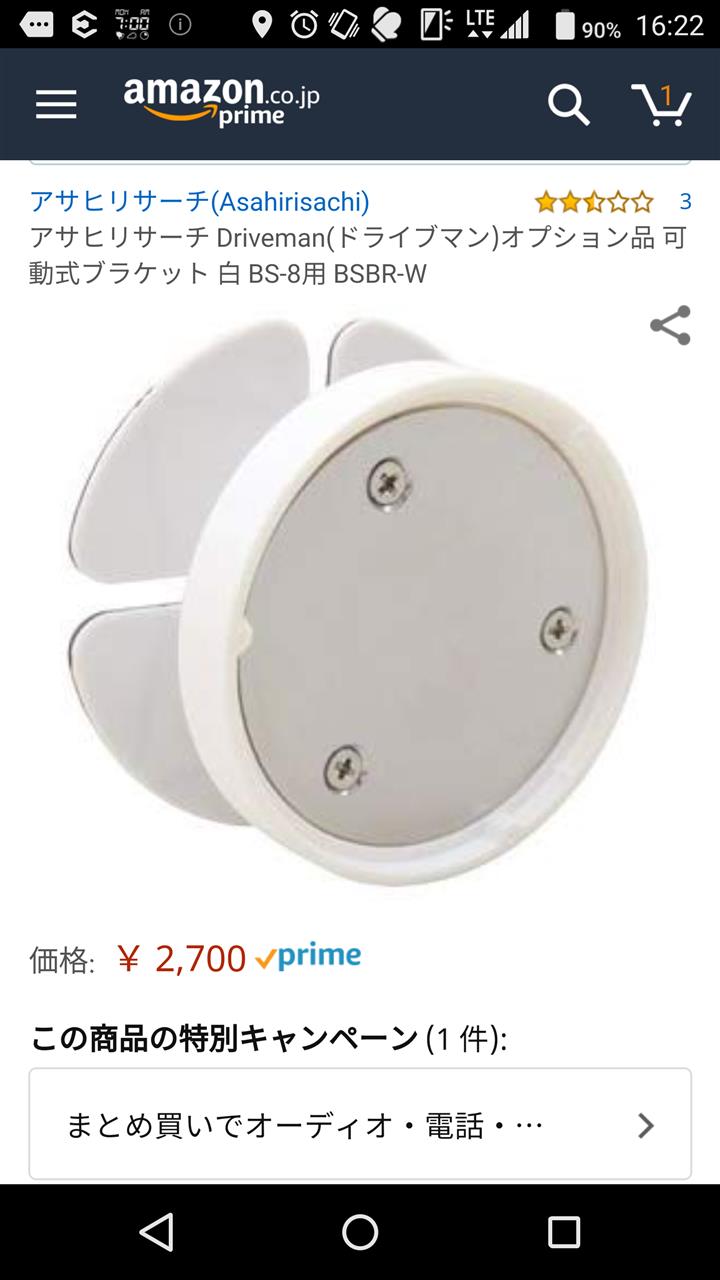
Task: Share this product
Action: coord(670,326)
